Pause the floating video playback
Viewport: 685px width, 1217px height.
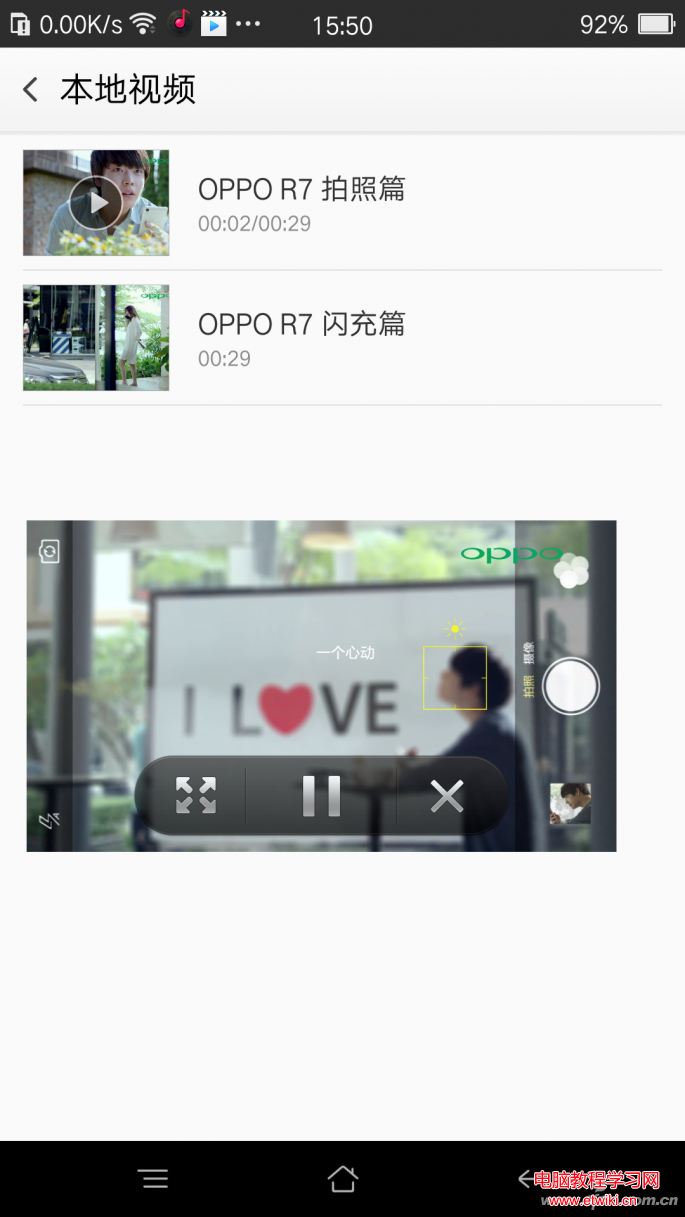point(321,796)
